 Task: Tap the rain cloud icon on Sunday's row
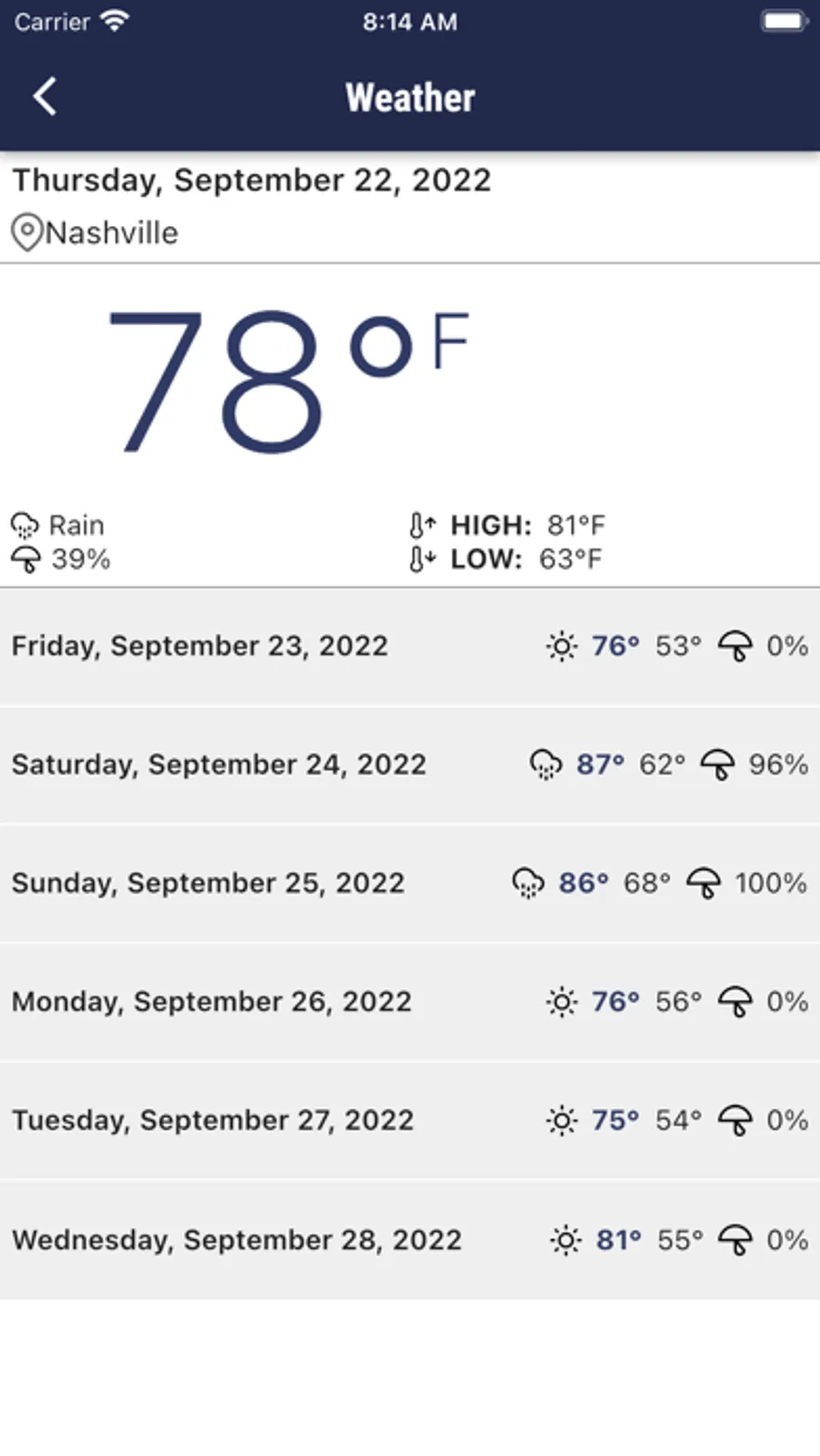[528, 883]
